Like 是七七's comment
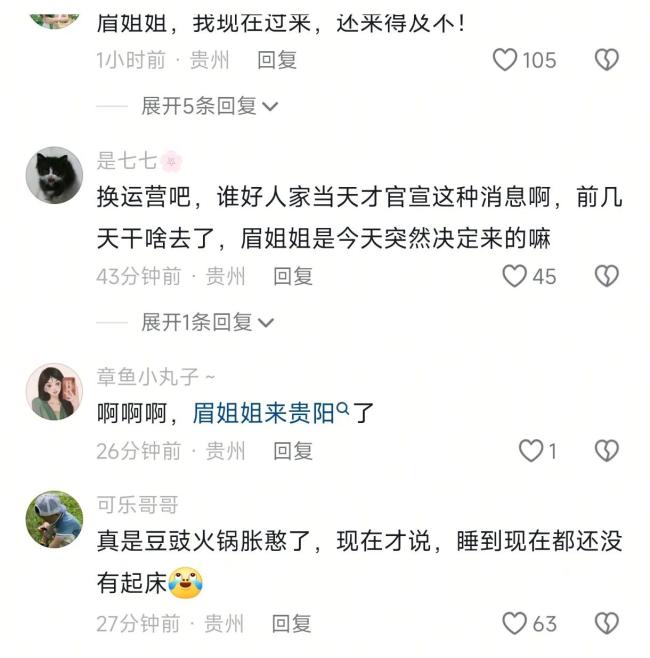Viewport: 650px width, 658px height. (514, 276)
